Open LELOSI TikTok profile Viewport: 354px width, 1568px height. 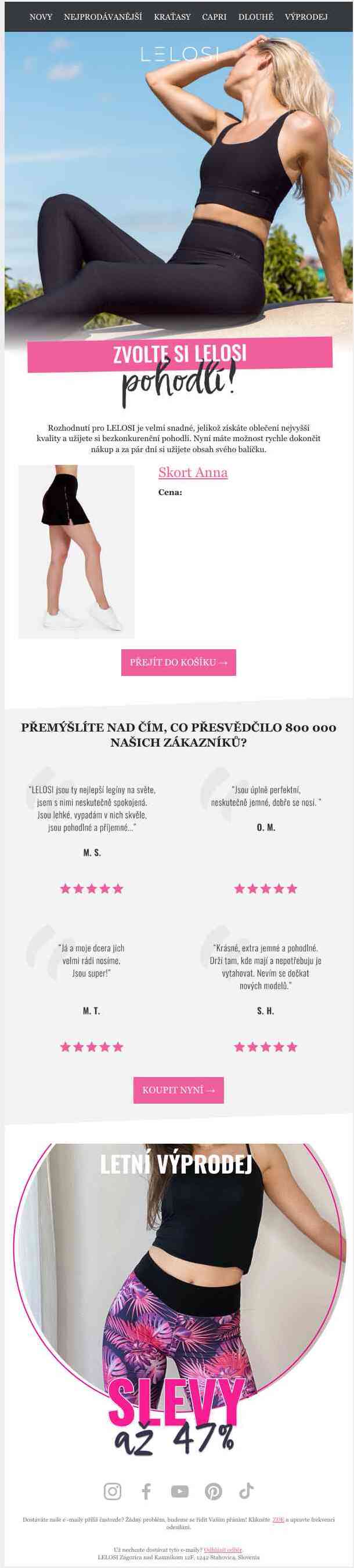click(x=246, y=1491)
